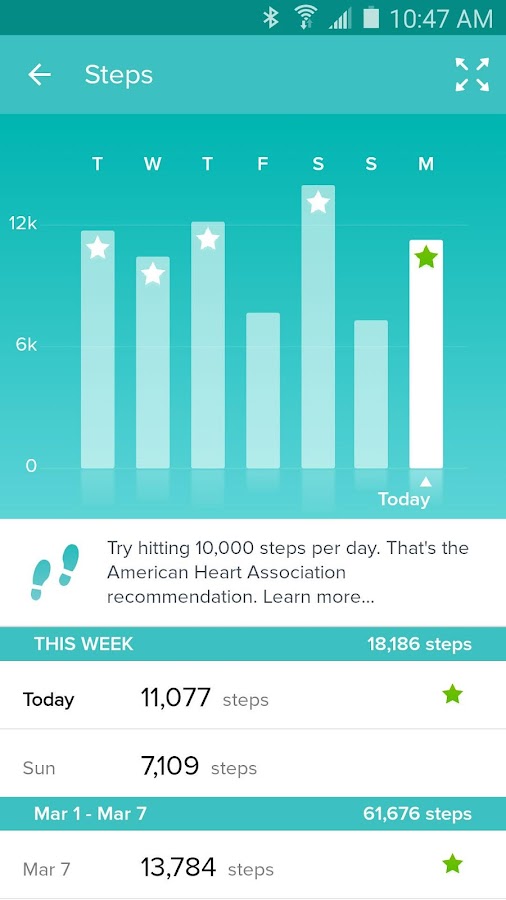Open Today's 11,077 steps entry
This screenshot has width=506, height=900.
pyautogui.click(x=253, y=696)
